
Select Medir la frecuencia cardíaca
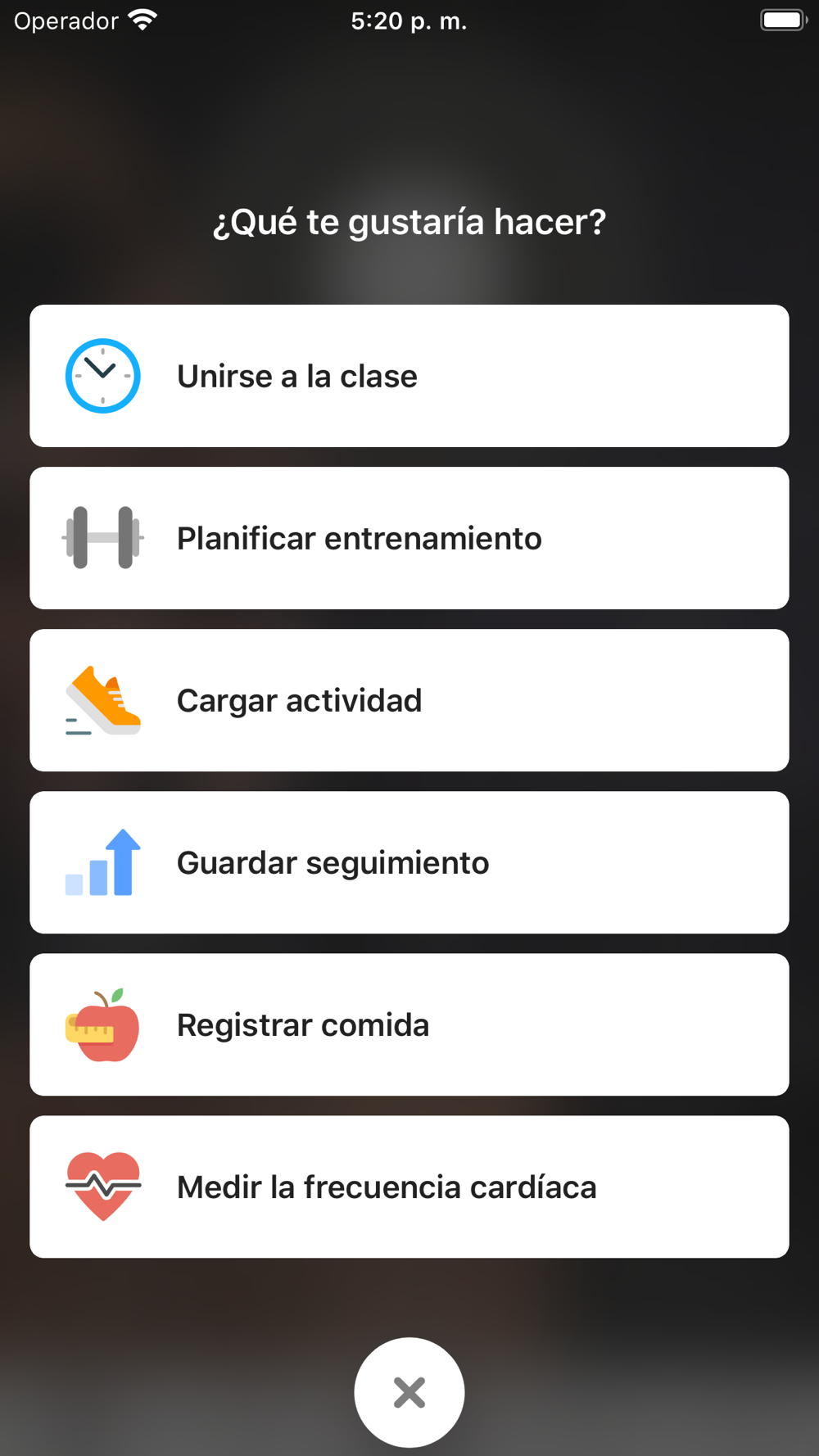point(409,1187)
